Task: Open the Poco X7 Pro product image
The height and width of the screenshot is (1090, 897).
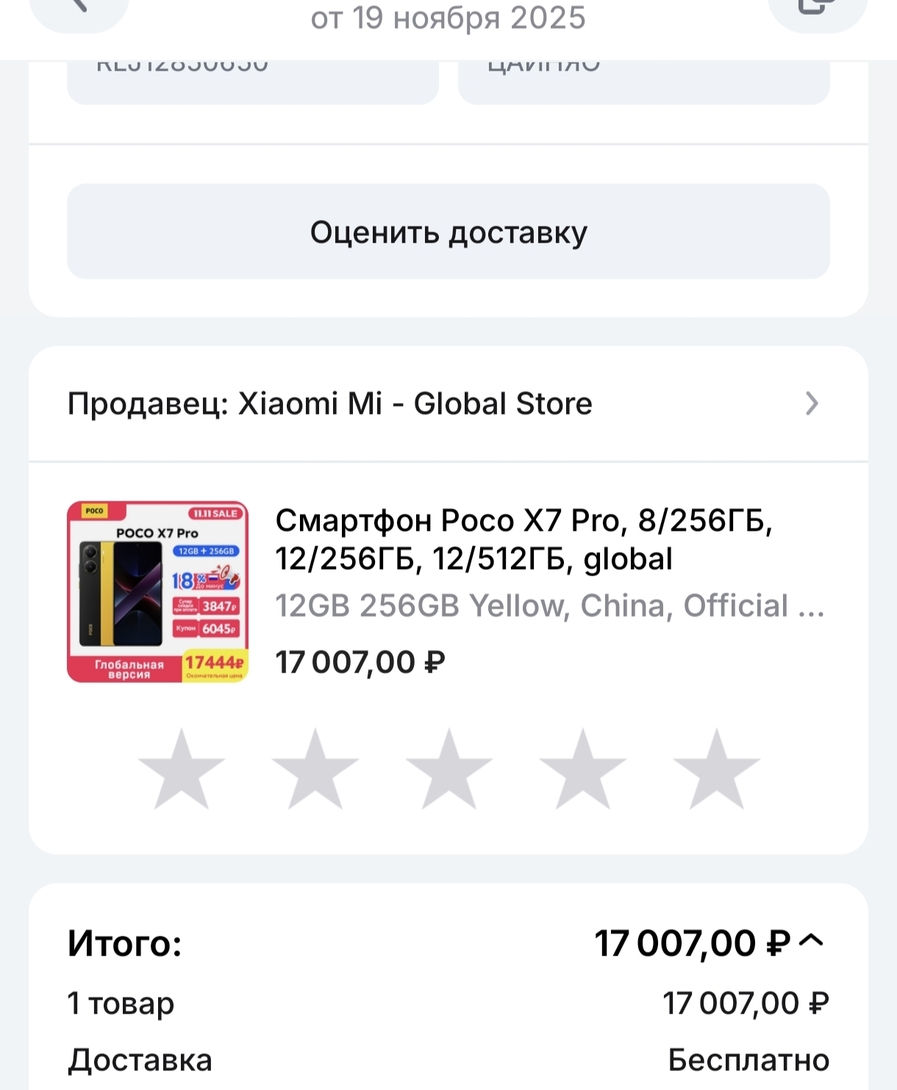Action: tap(157, 592)
